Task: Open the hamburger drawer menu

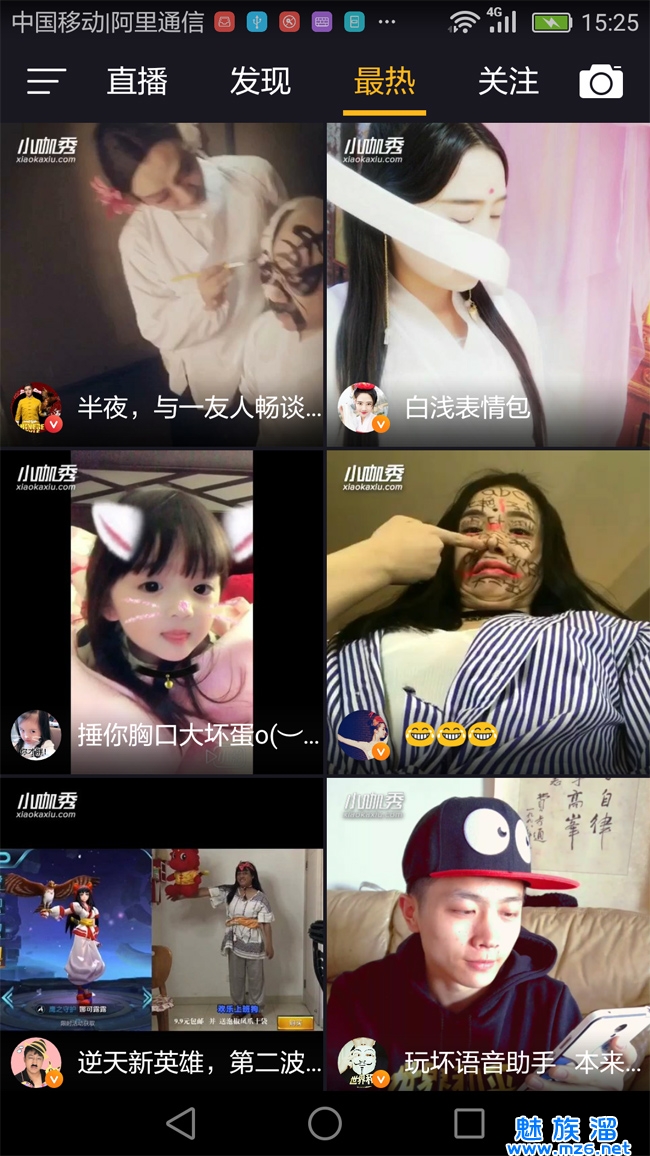Action: [x=46, y=81]
